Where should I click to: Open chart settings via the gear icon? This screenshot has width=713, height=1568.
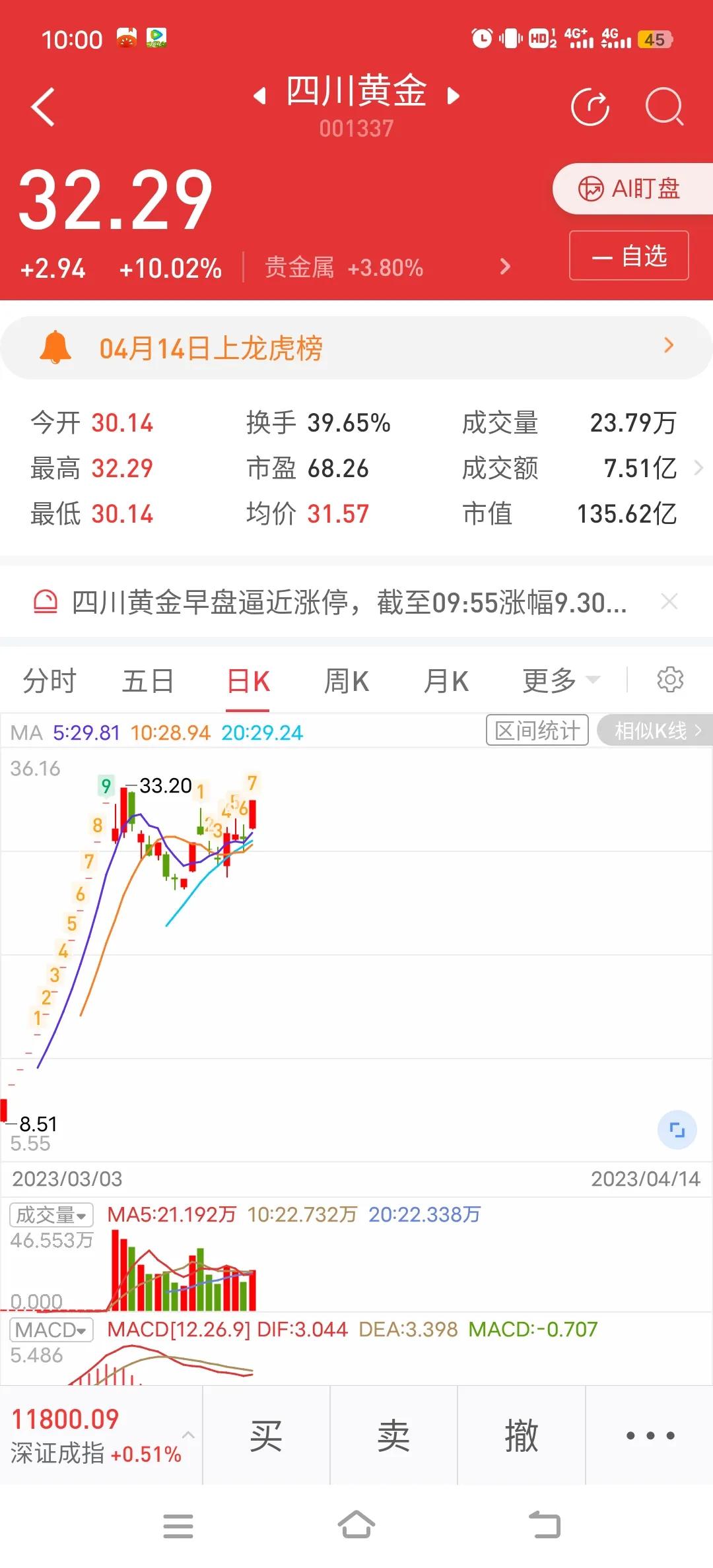(x=671, y=678)
